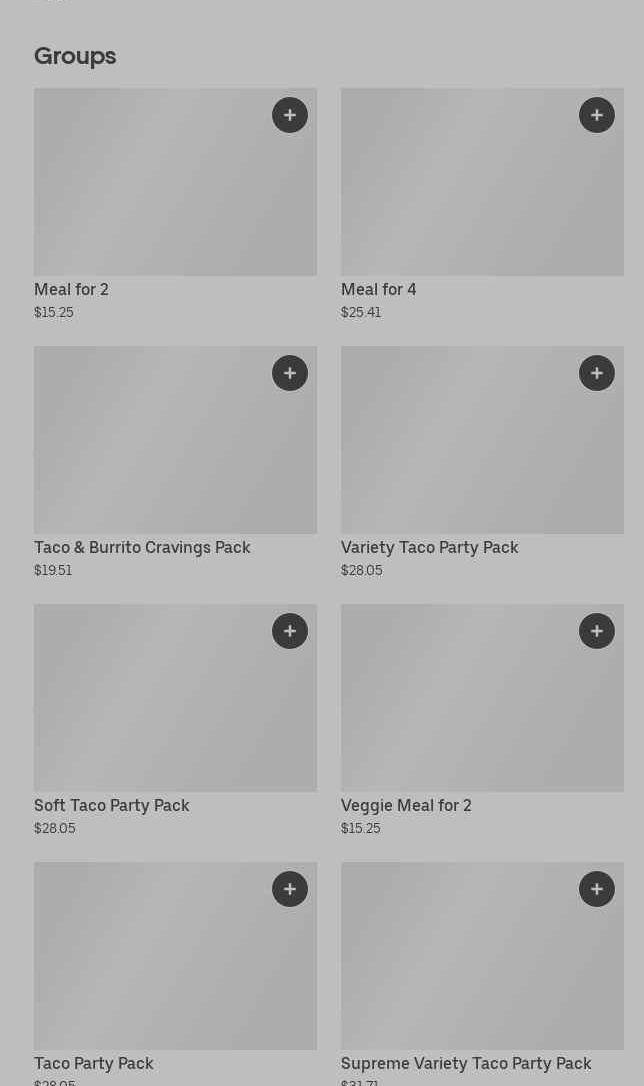This screenshot has width=644, height=1086.
Task: Tap plus on Taco & Burrito Cravings Pack
Action: (x=289, y=373)
